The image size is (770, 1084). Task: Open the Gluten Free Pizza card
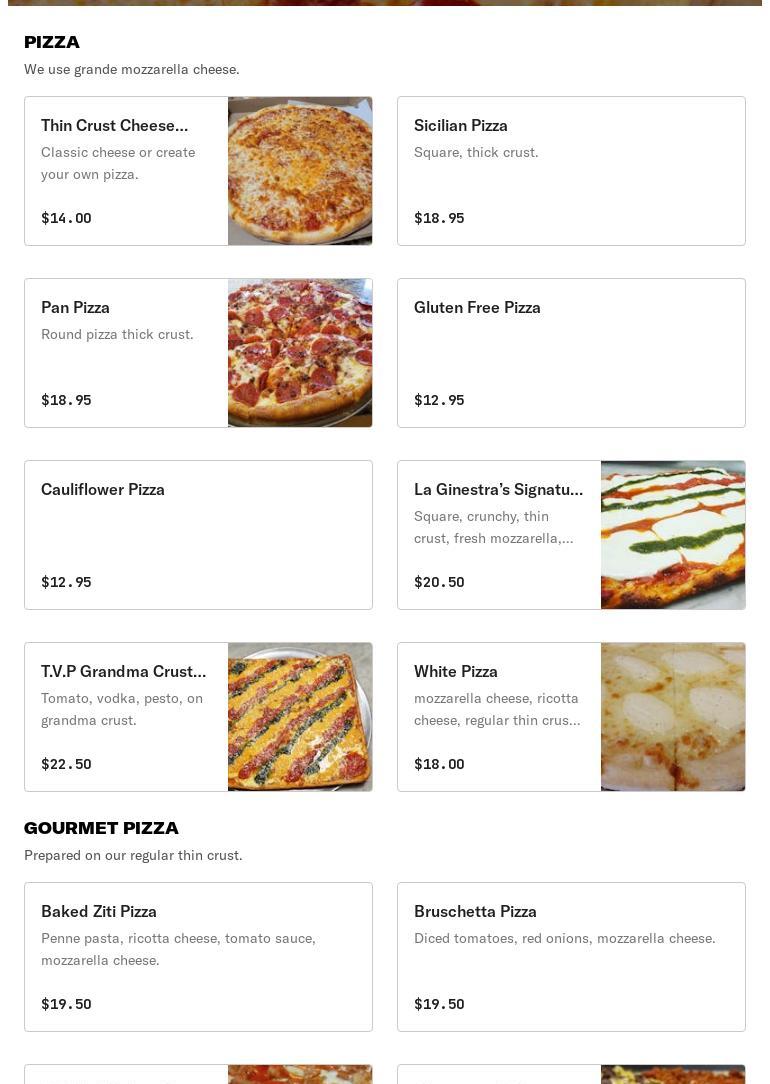pyautogui.click(x=571, y=353)
